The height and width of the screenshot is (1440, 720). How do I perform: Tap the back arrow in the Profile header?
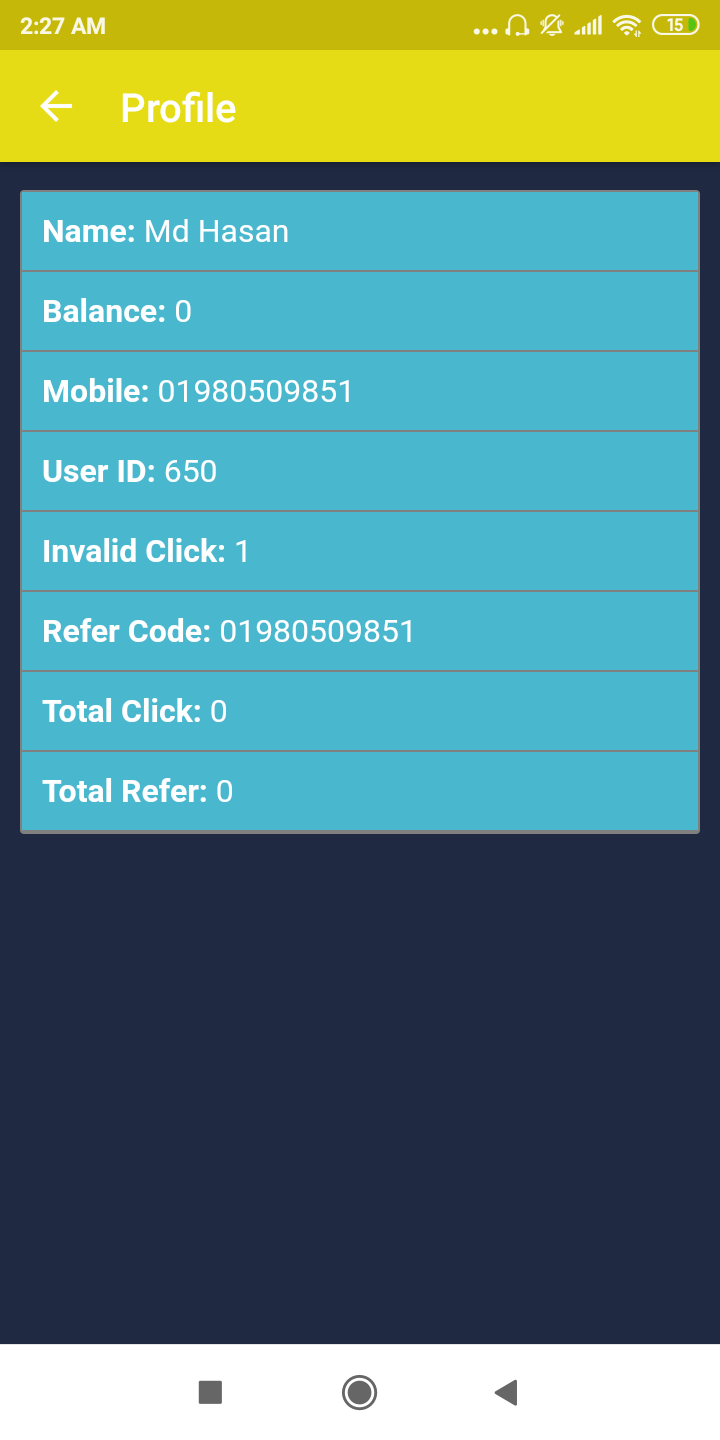pos(56,106)
